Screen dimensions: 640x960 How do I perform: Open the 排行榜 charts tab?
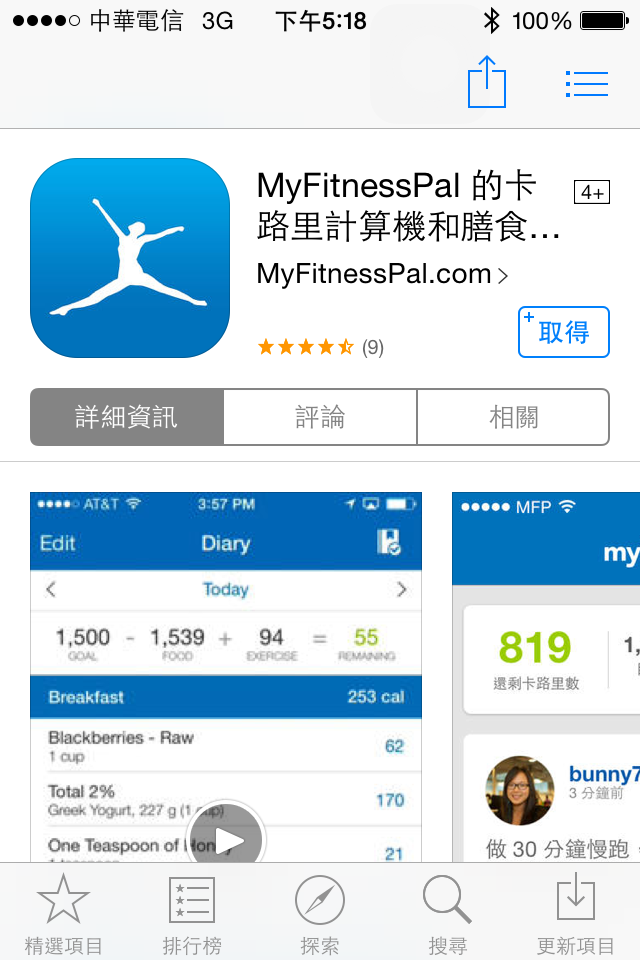pyautogui.click(x=191, y=914)
